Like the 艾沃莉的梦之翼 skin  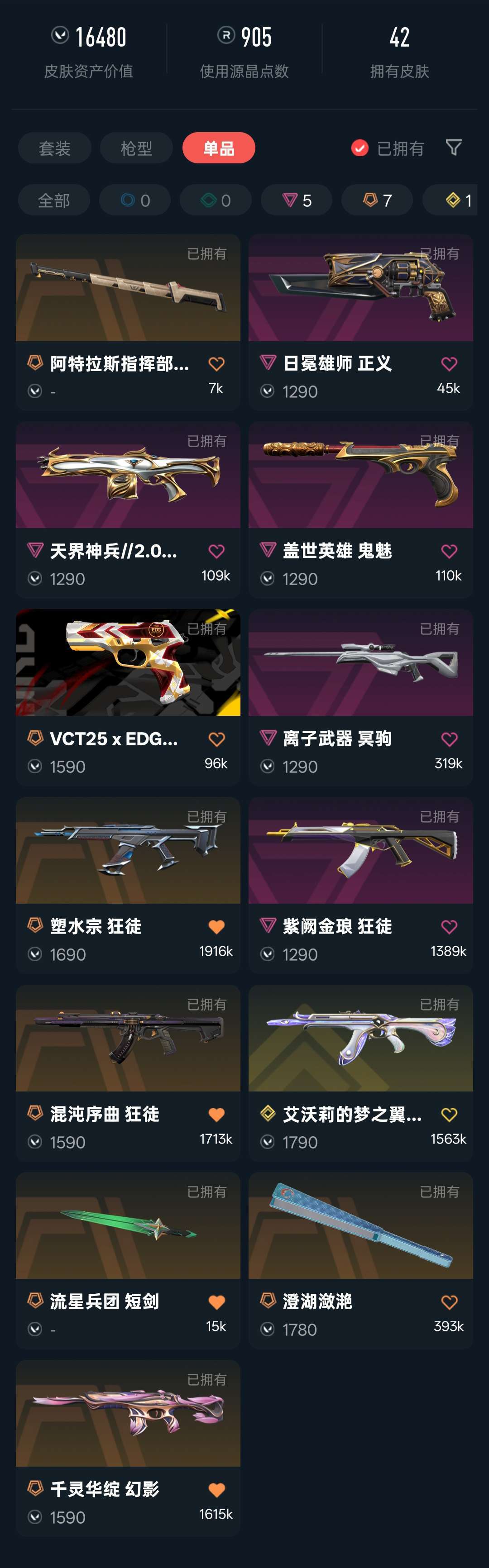449,1115
